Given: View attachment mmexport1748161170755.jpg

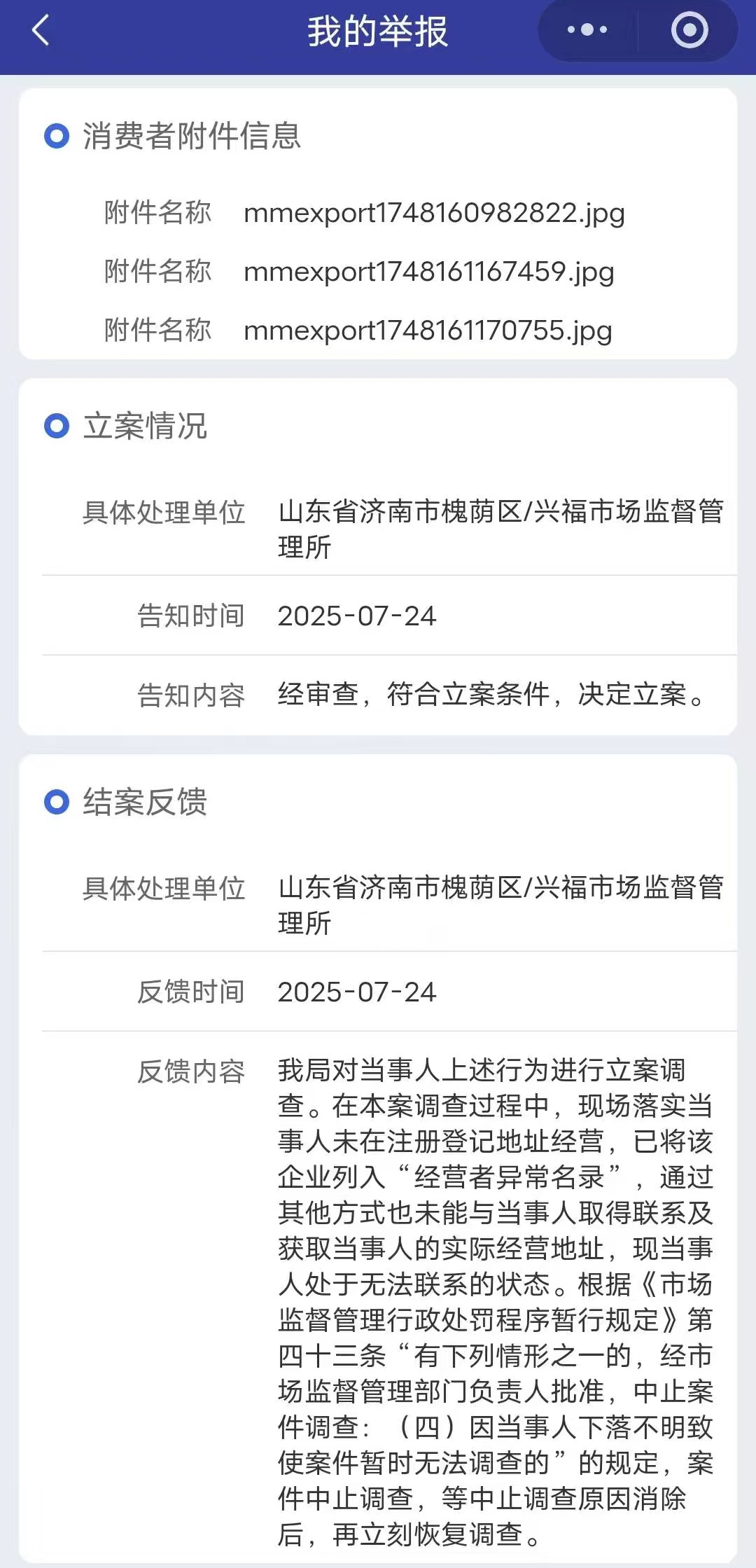Looking at the screenshot, I should coord(428,331).
